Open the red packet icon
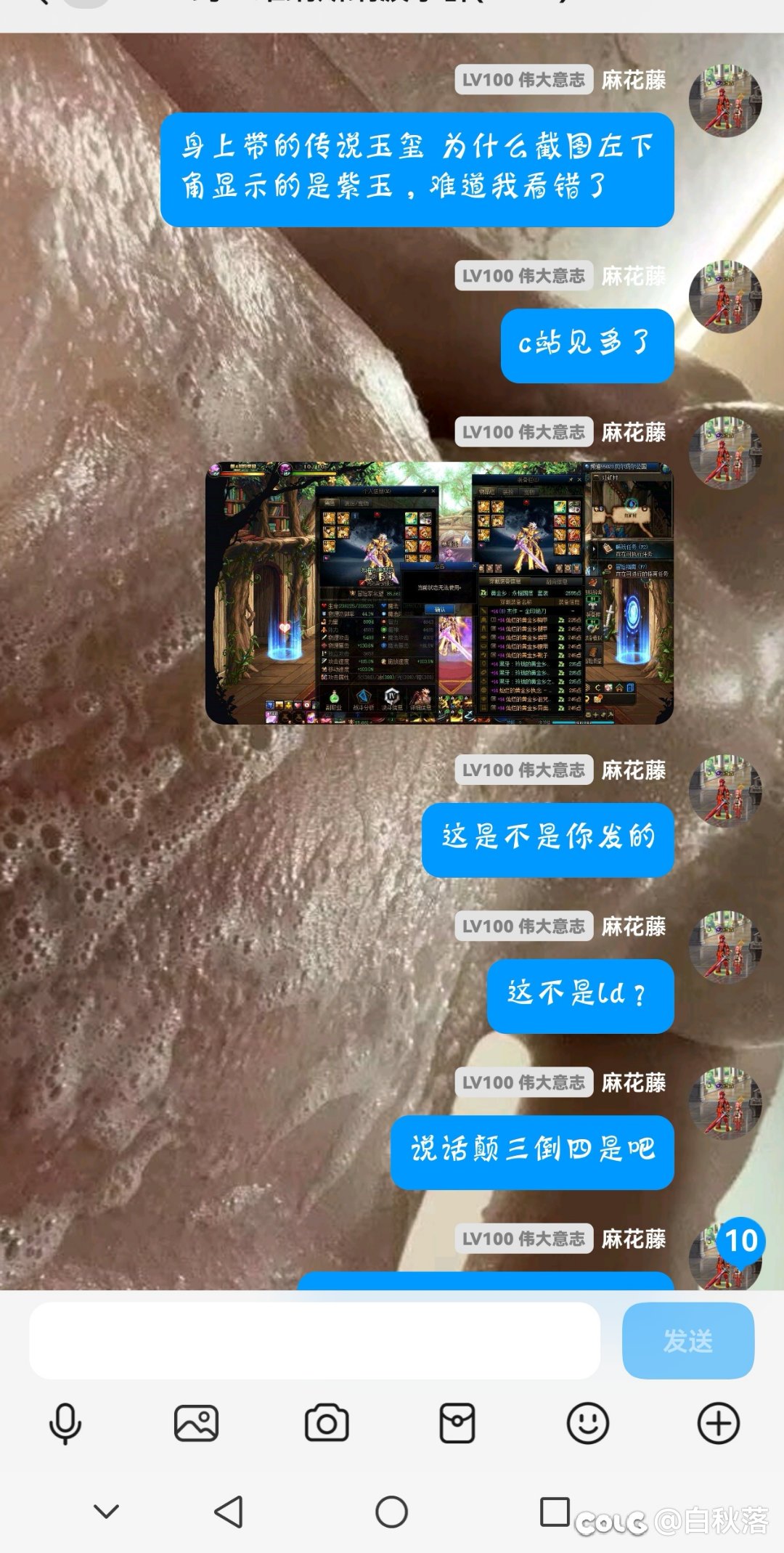 [457, 1423]
